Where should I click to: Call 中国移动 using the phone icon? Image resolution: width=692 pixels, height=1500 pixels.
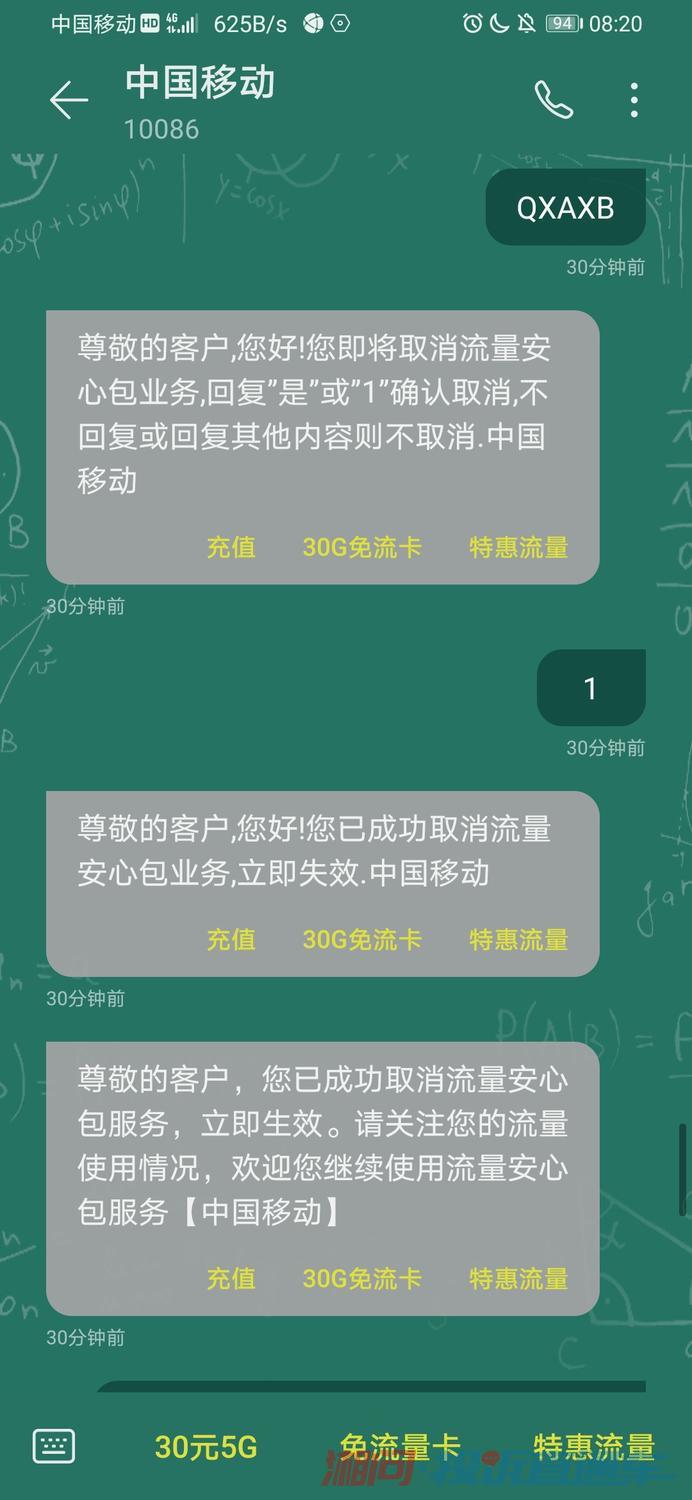(x=554, y=100)
